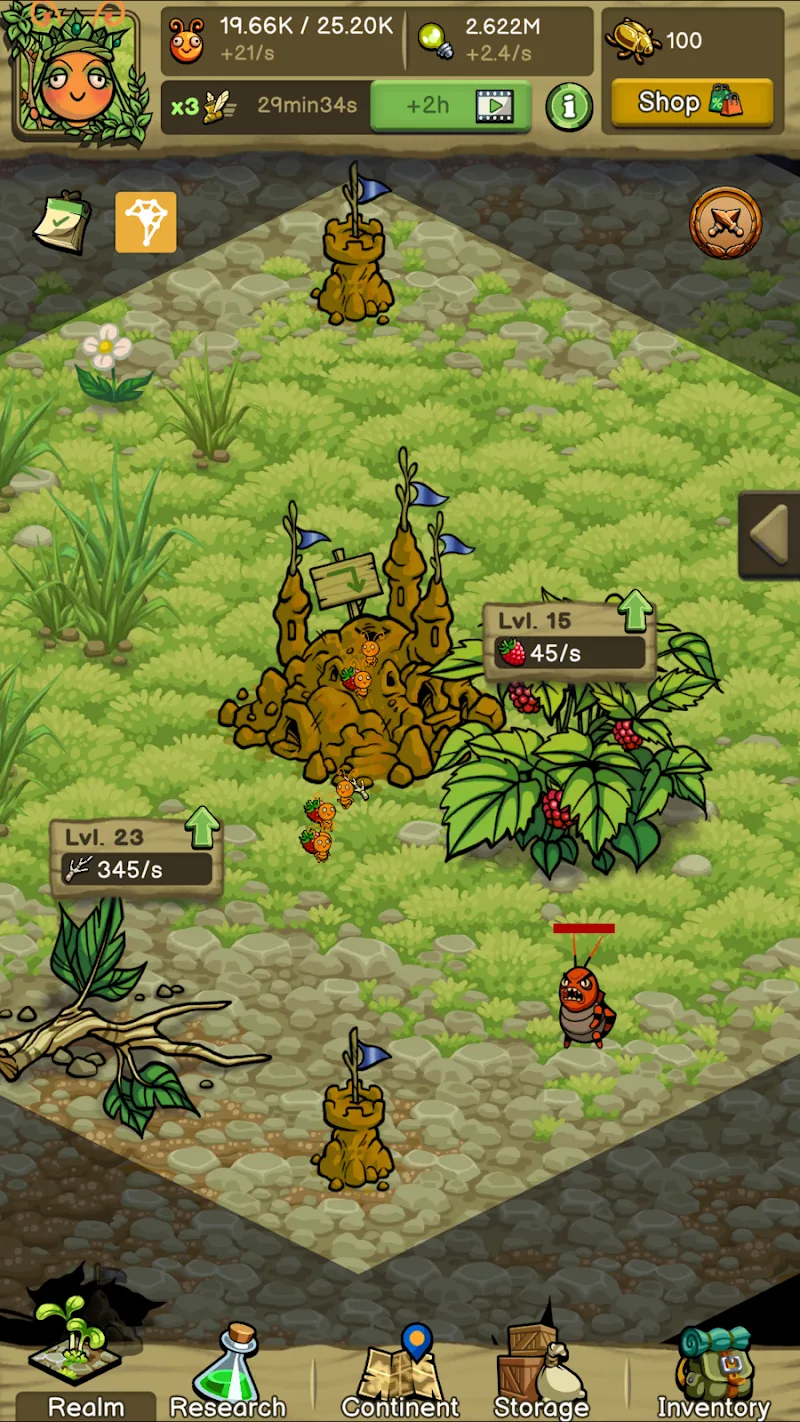Attack the angry red enemy bug
This screenshot has width=800, height=1422.
click(584, 1001)
